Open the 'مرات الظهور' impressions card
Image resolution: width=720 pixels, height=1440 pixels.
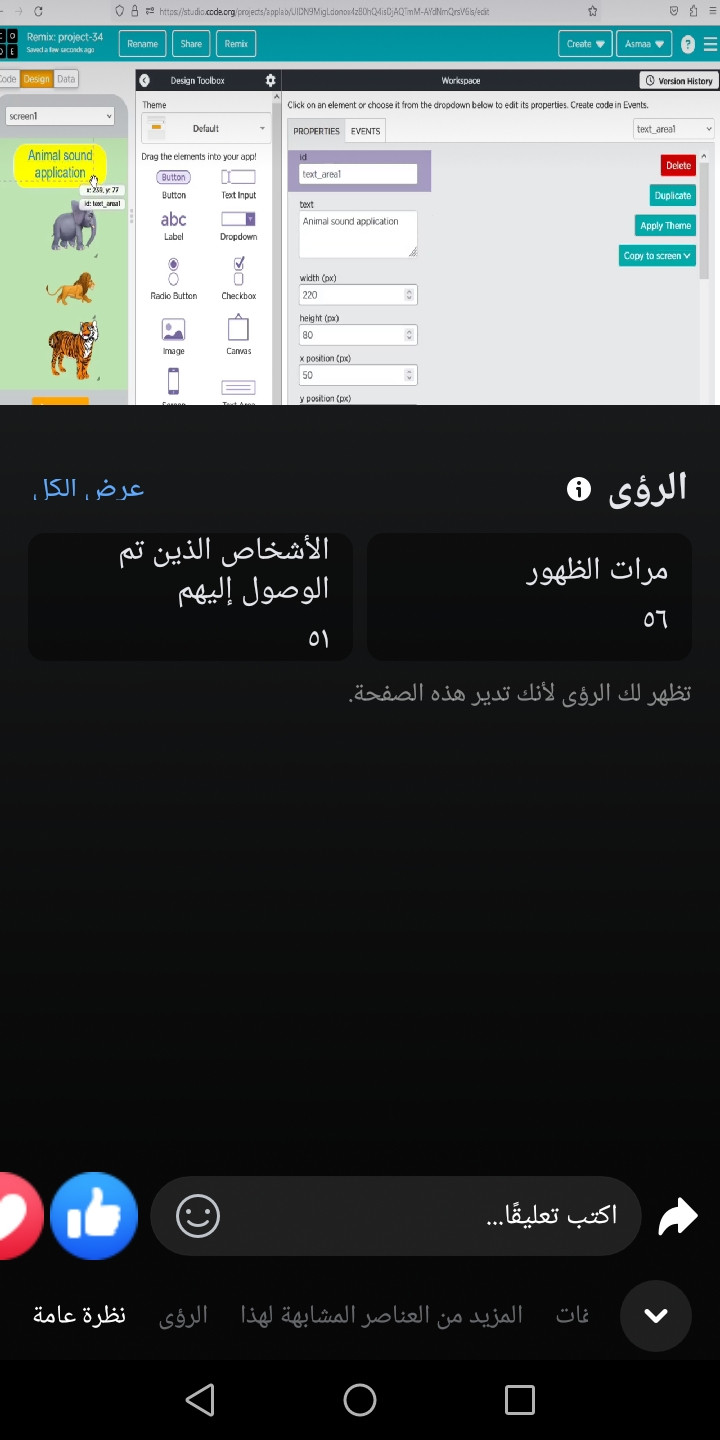529,596
